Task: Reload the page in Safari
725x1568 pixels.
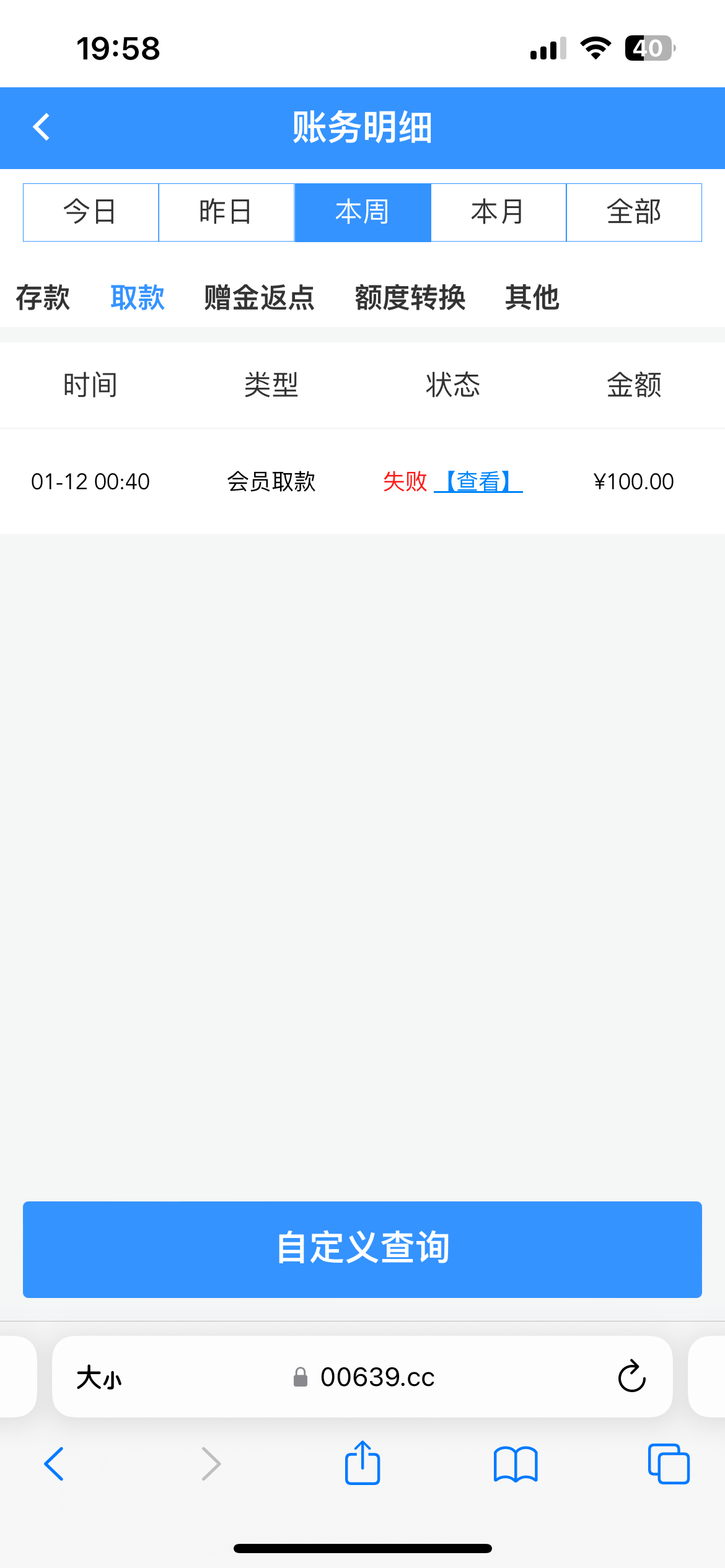Action: 631,1377
